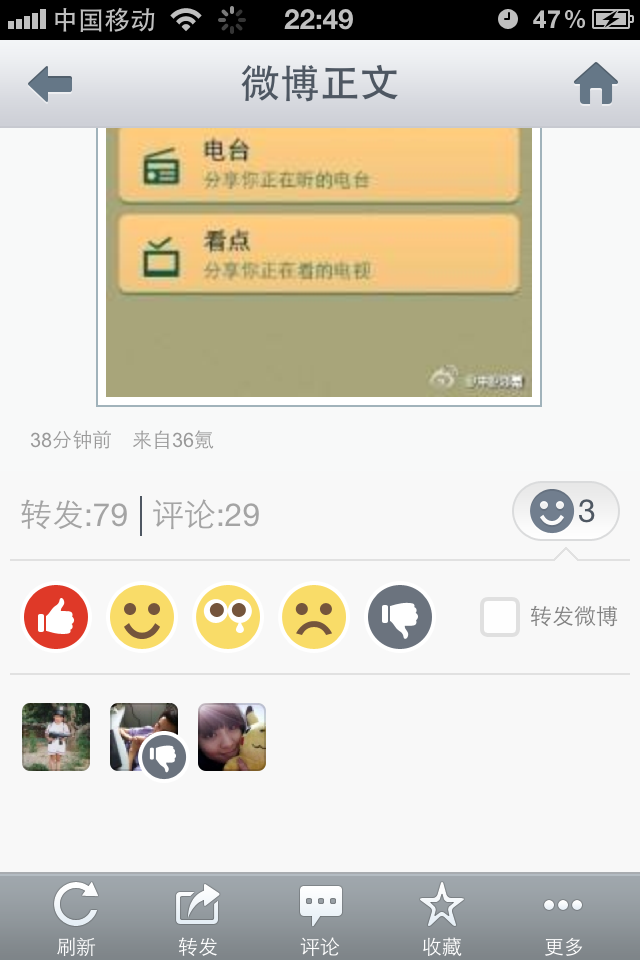This screenshot has width=640, height=960.
Task: React with the gray thumbs-down
Action: point(400,617)
